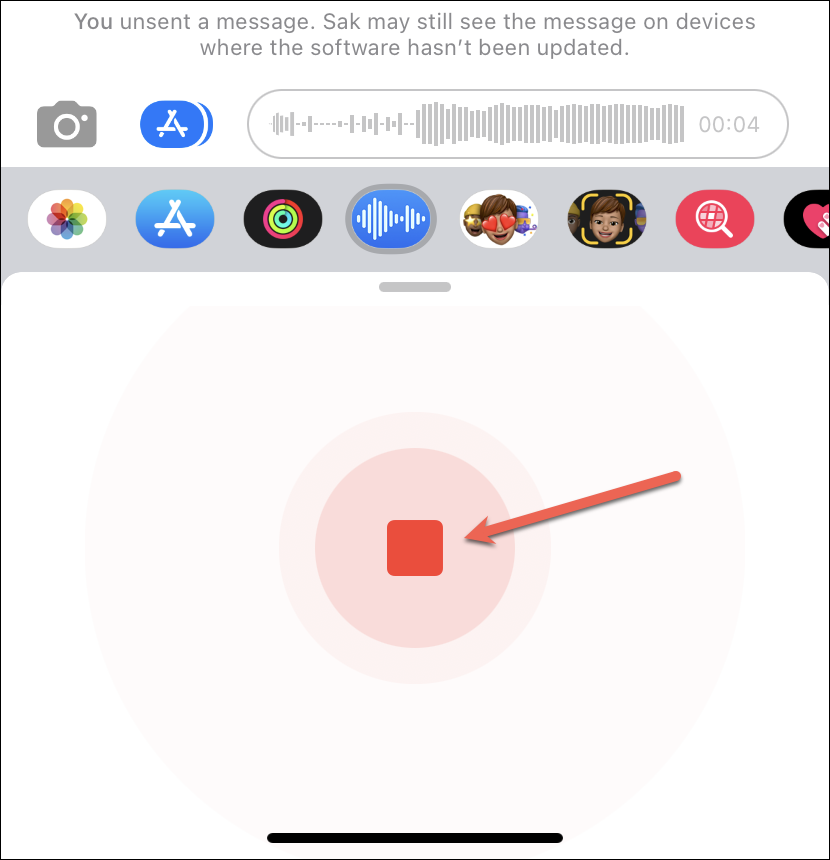
Task: Open Photos in the app drawer
Action: coord(67,218)
